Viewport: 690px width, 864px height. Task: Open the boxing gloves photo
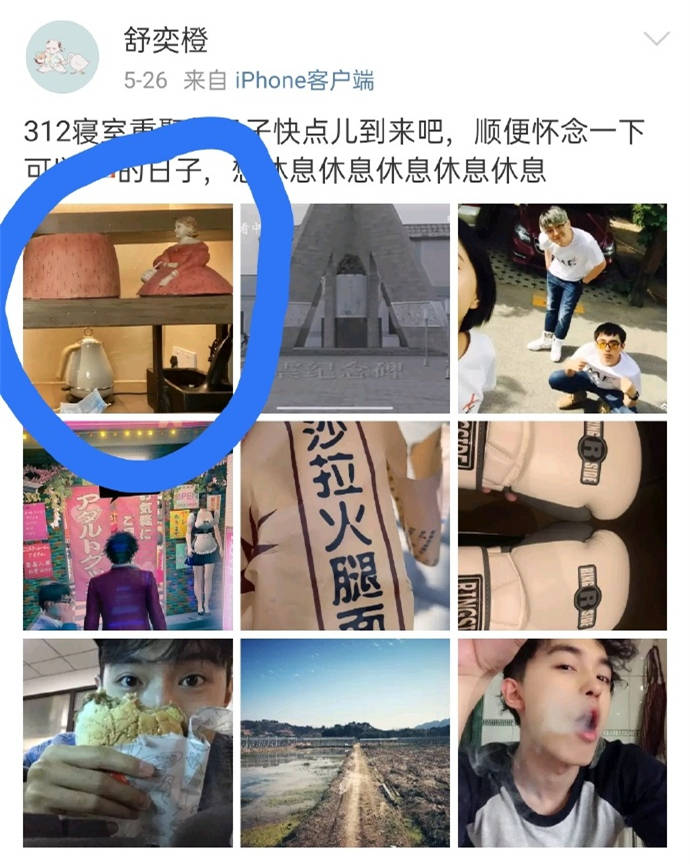click(x=562, y=525)
